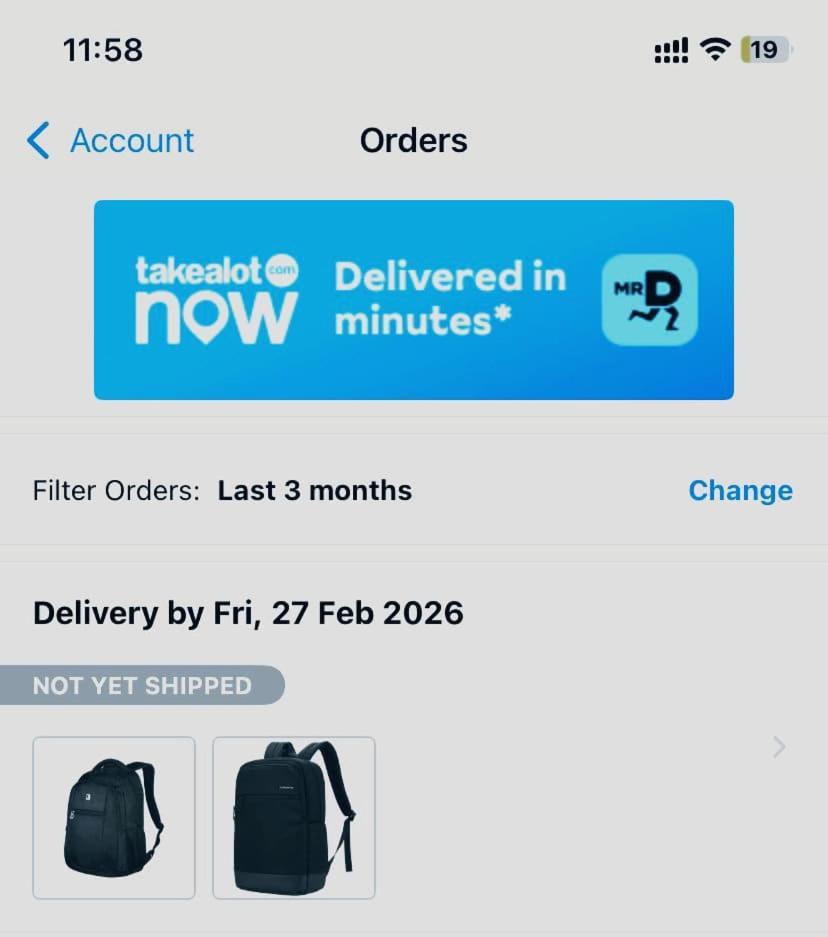Open the Takealot Now delivery banner
Screen dimensions: 828x937
coord(414,300)
